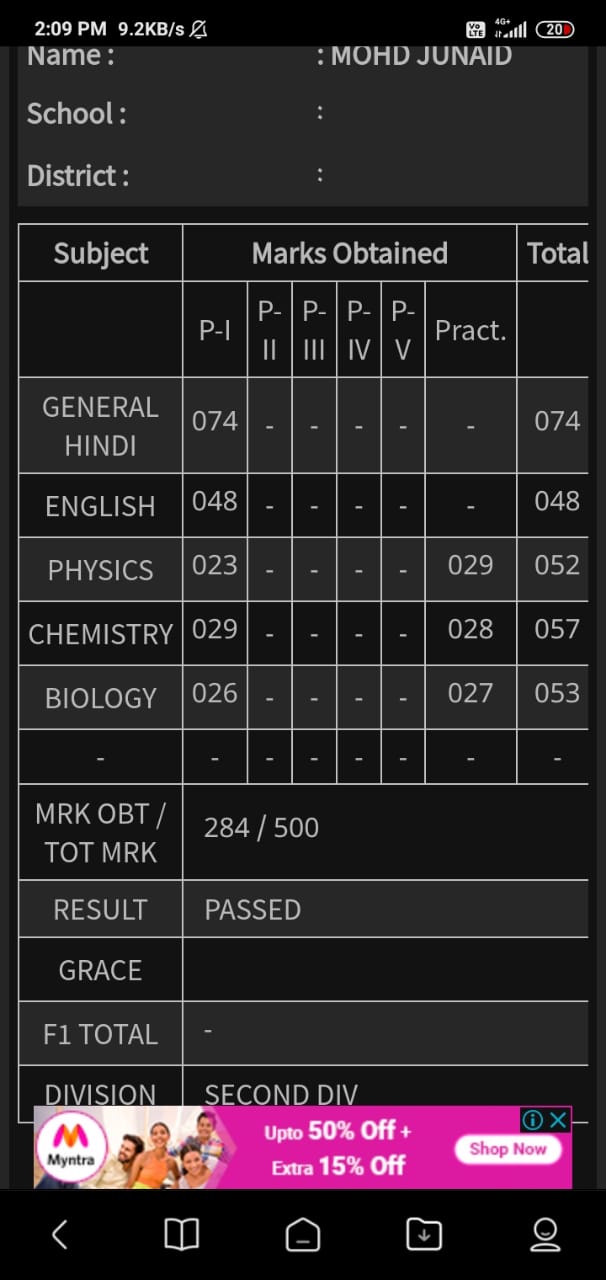
Task: Open the bookmarks book icon
Action: 181,1234
